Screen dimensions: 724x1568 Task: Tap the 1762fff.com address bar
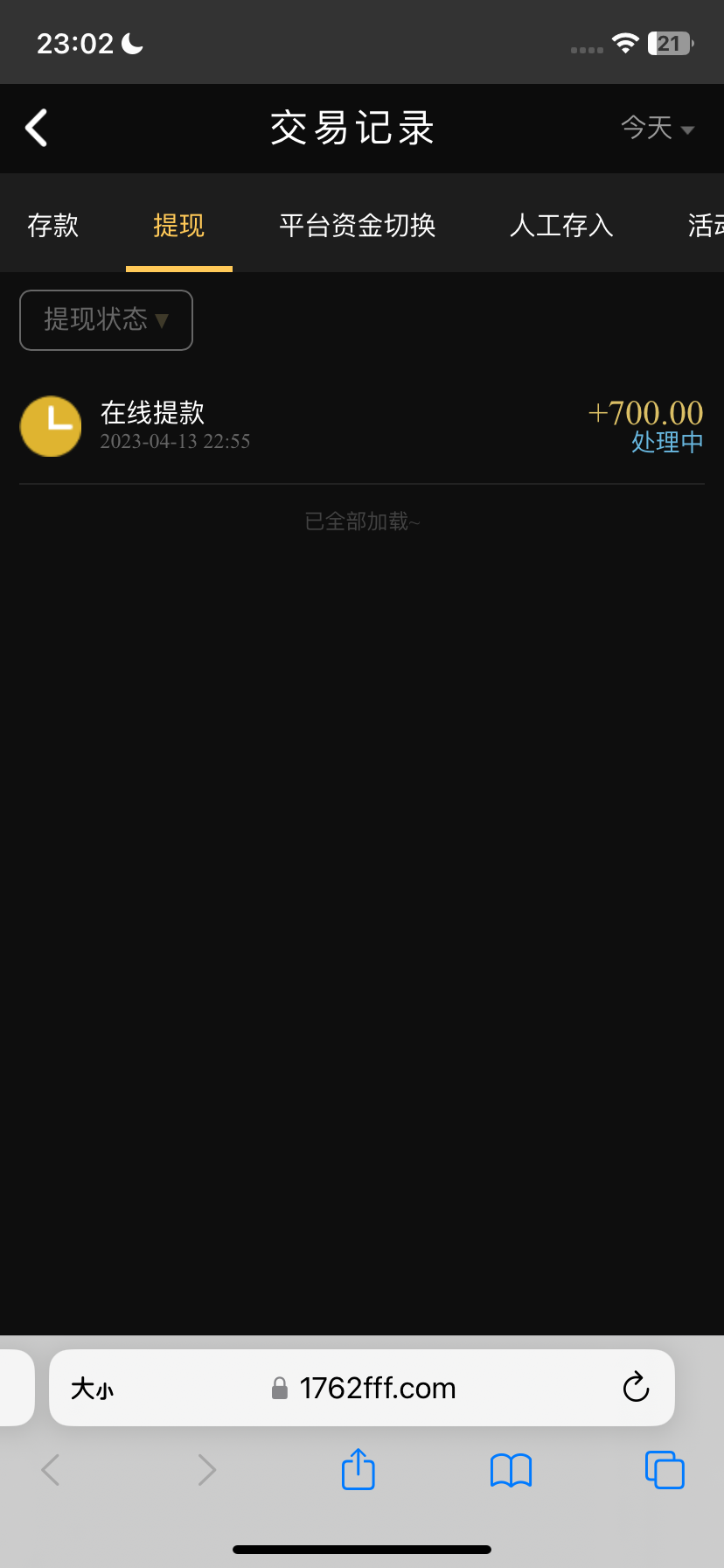[x=376, y=1388]
